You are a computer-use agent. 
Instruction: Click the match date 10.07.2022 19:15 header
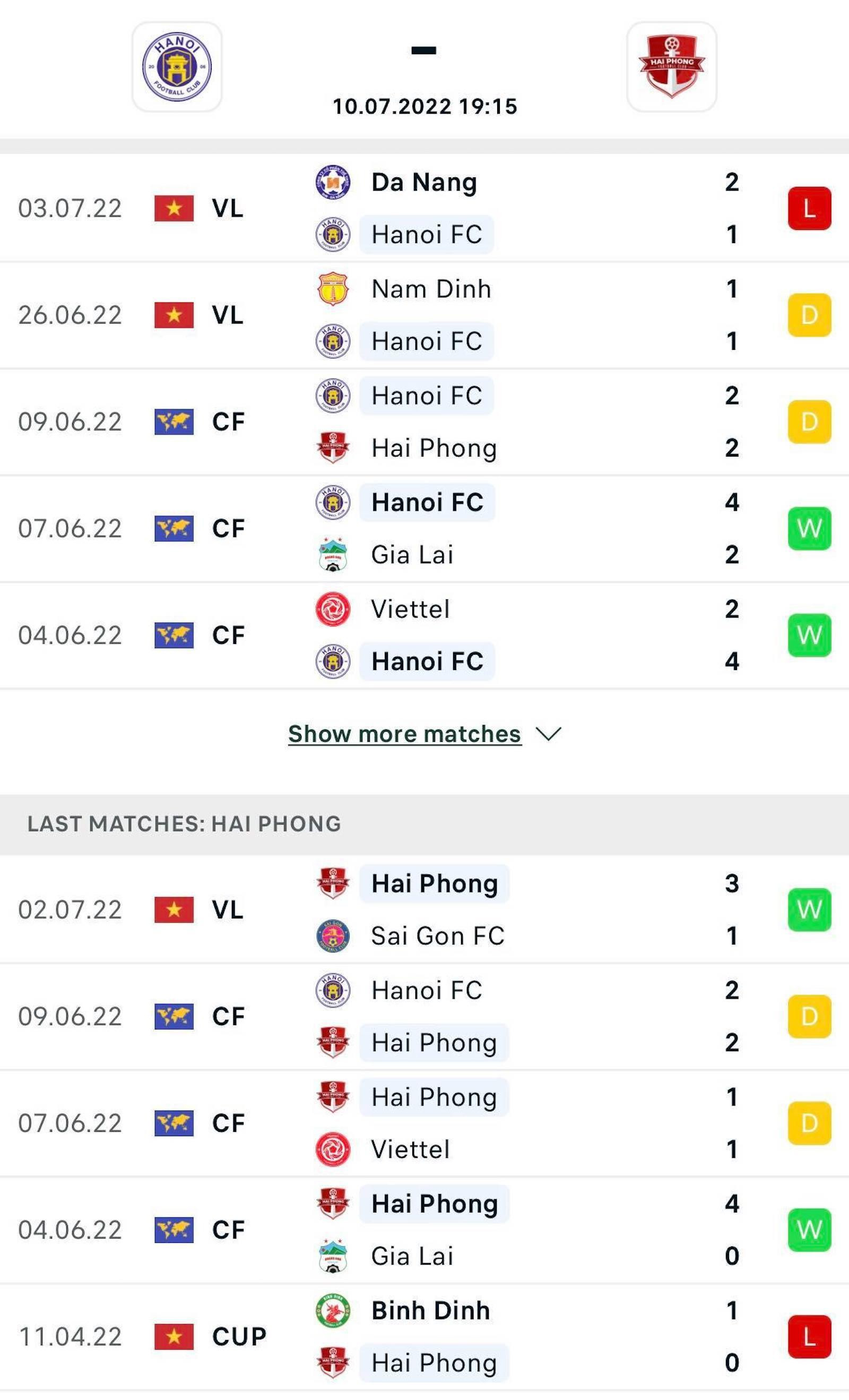click(424, 107)
